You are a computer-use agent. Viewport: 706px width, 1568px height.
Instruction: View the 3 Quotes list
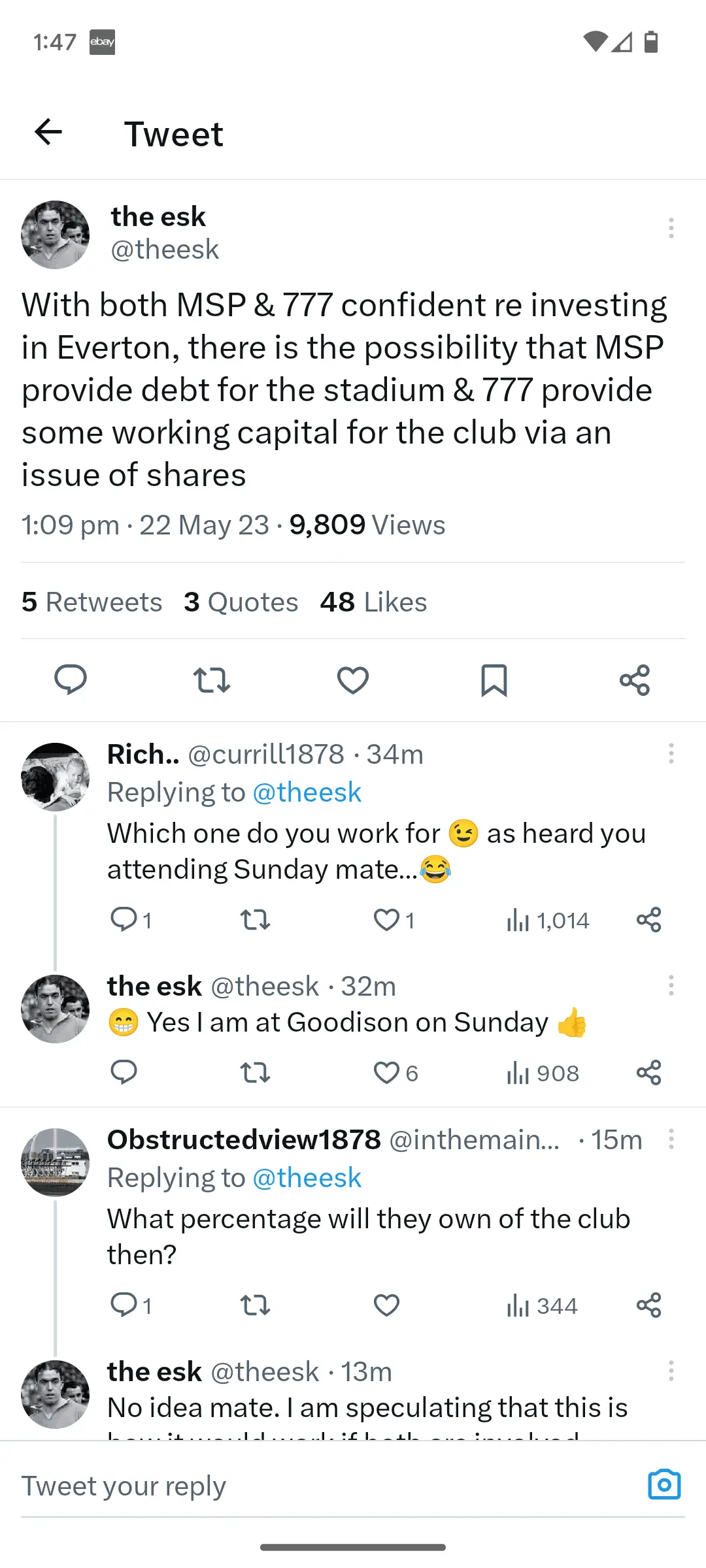241,602
